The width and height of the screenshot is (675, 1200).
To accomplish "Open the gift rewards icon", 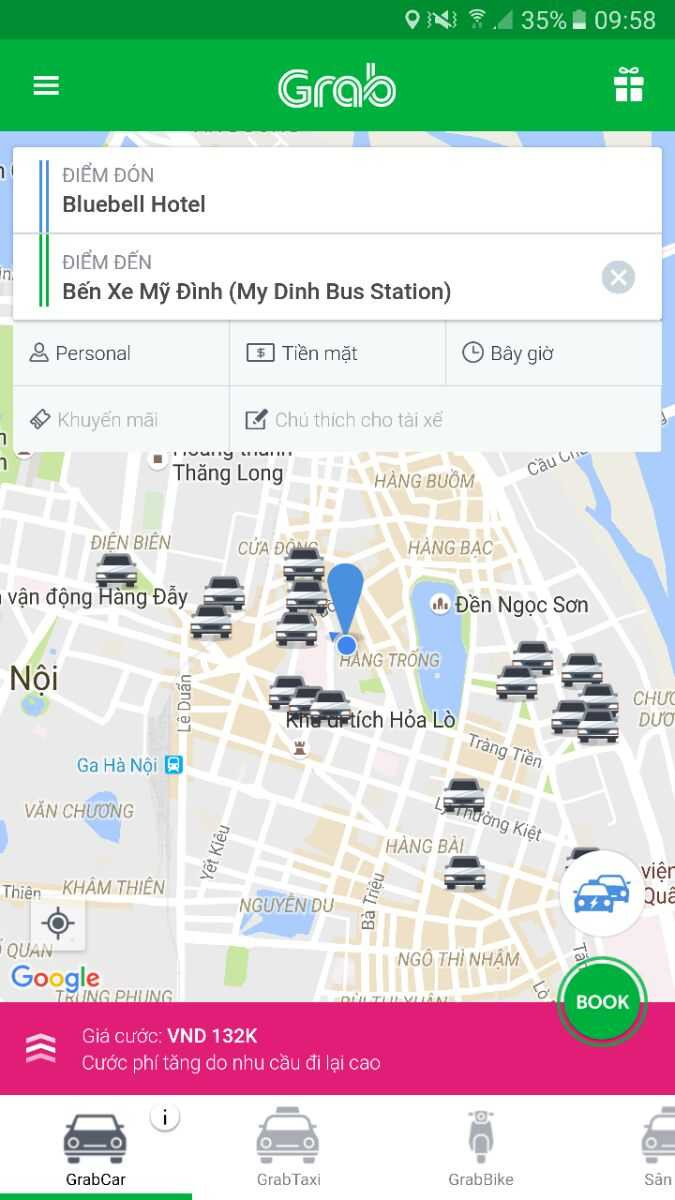I will click(629, 86).
